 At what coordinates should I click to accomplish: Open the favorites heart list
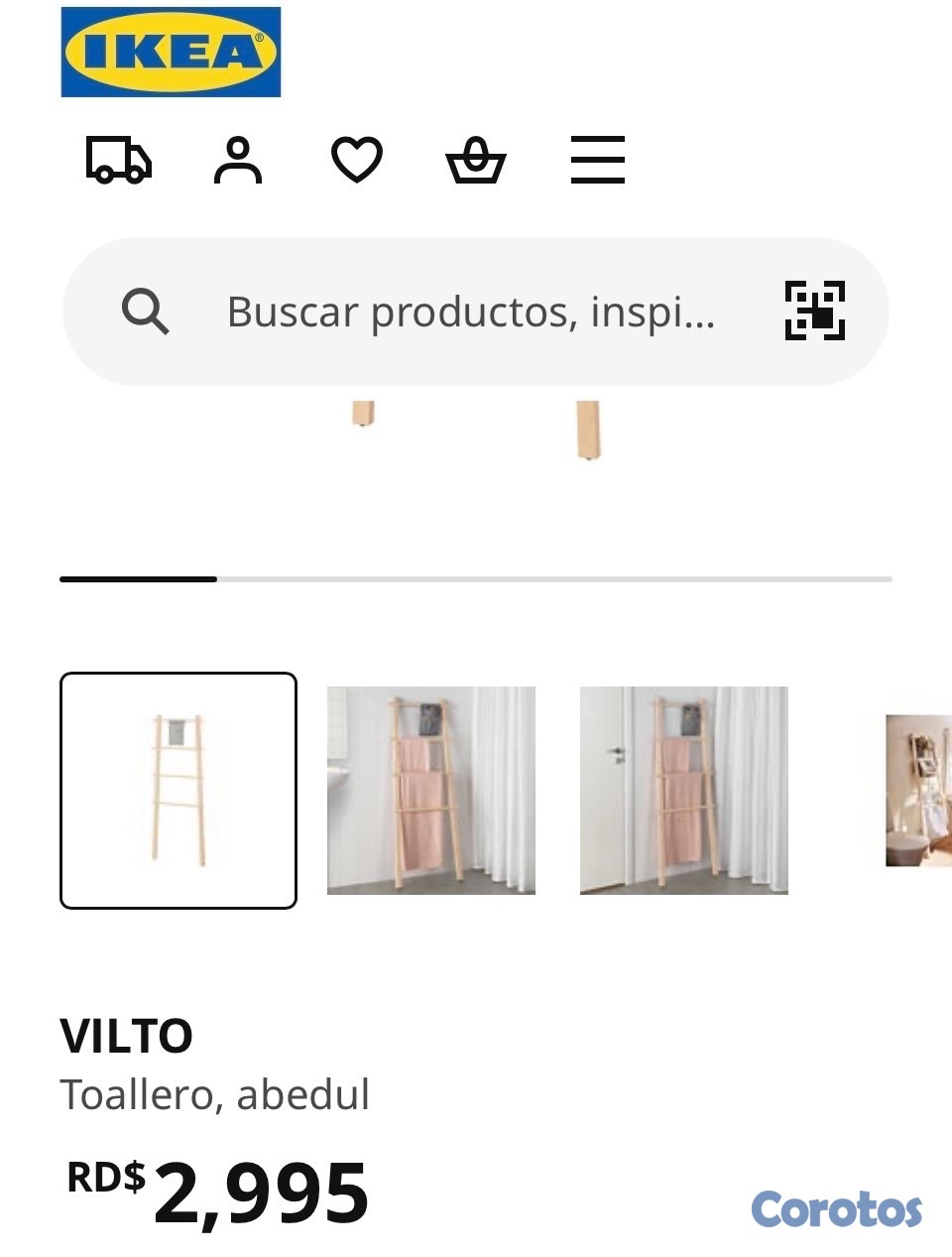click(356, 160)
